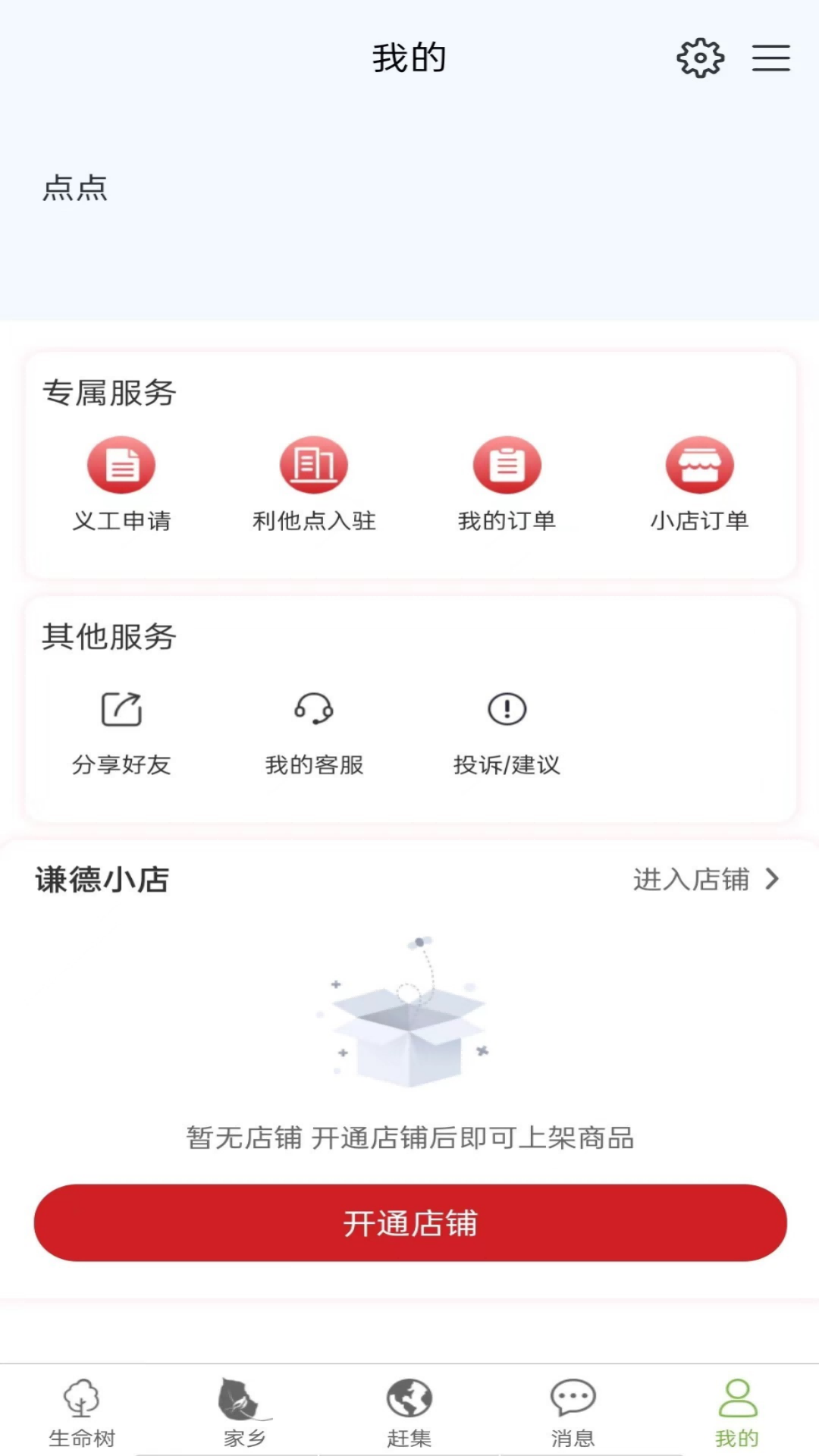The image size is (819, 1456).
Task: Switch to the 赶集 tab
Action: pyautogui.click(x=409, y=1412)
